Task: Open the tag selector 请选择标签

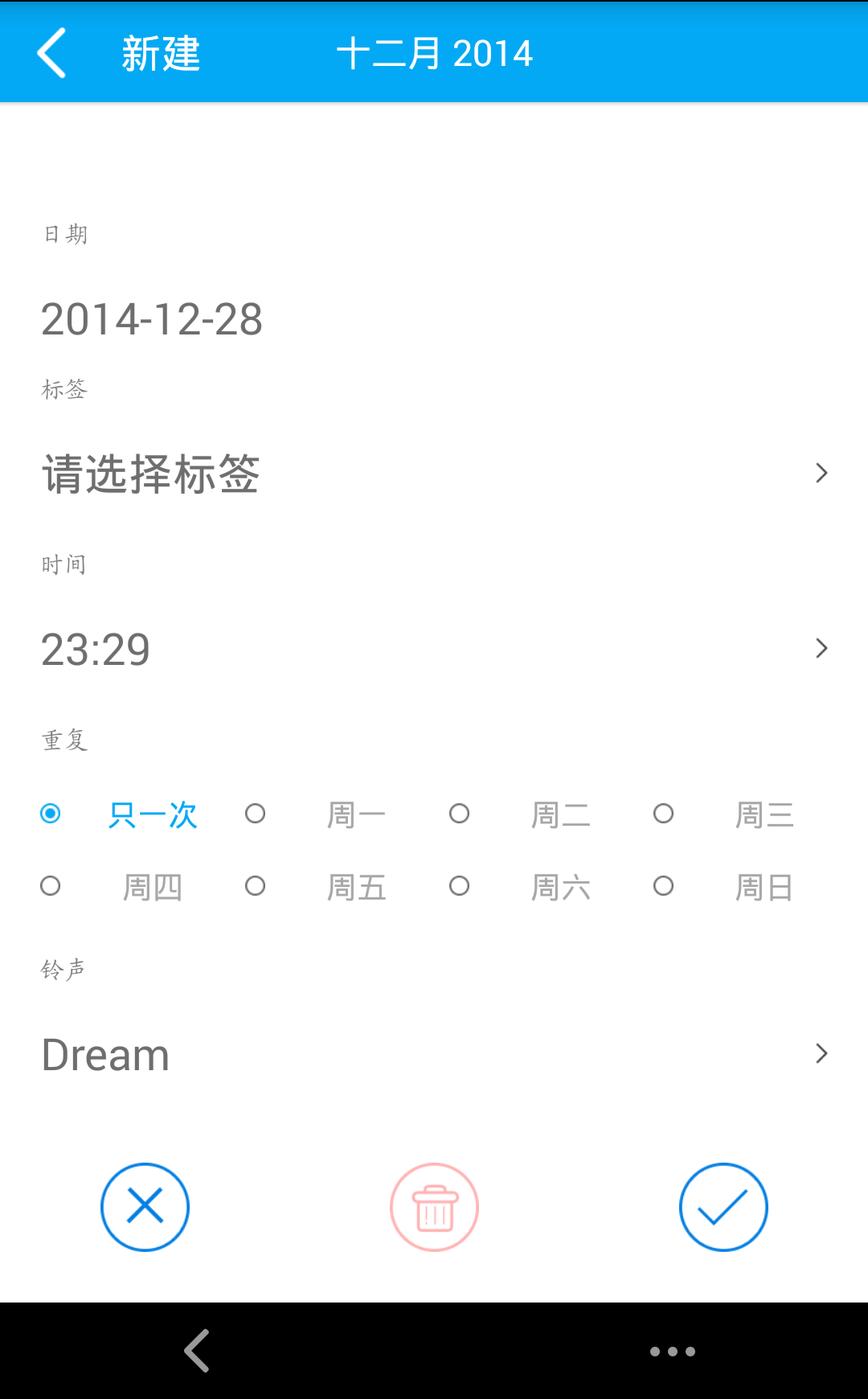Action: [434, 474]
